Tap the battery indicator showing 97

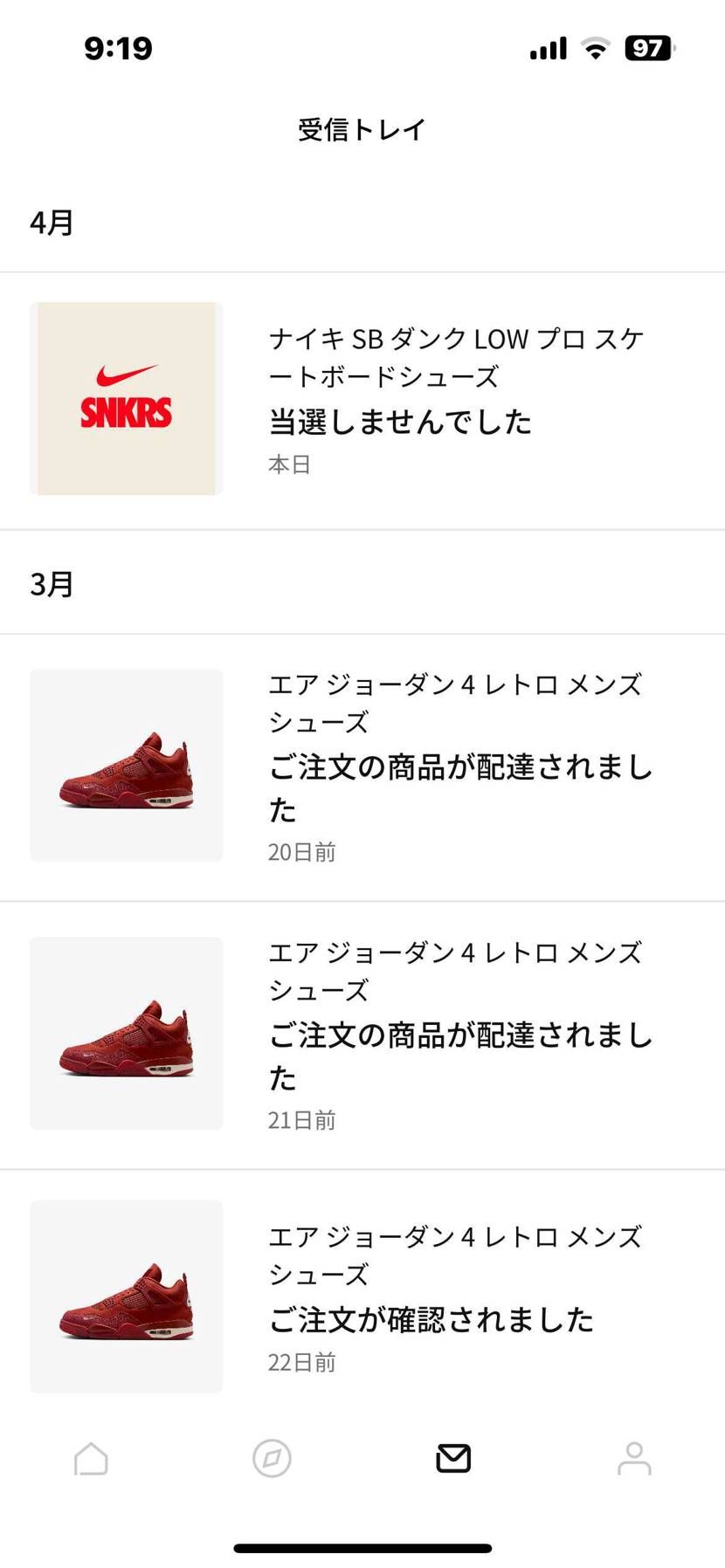tap(648, 49)
